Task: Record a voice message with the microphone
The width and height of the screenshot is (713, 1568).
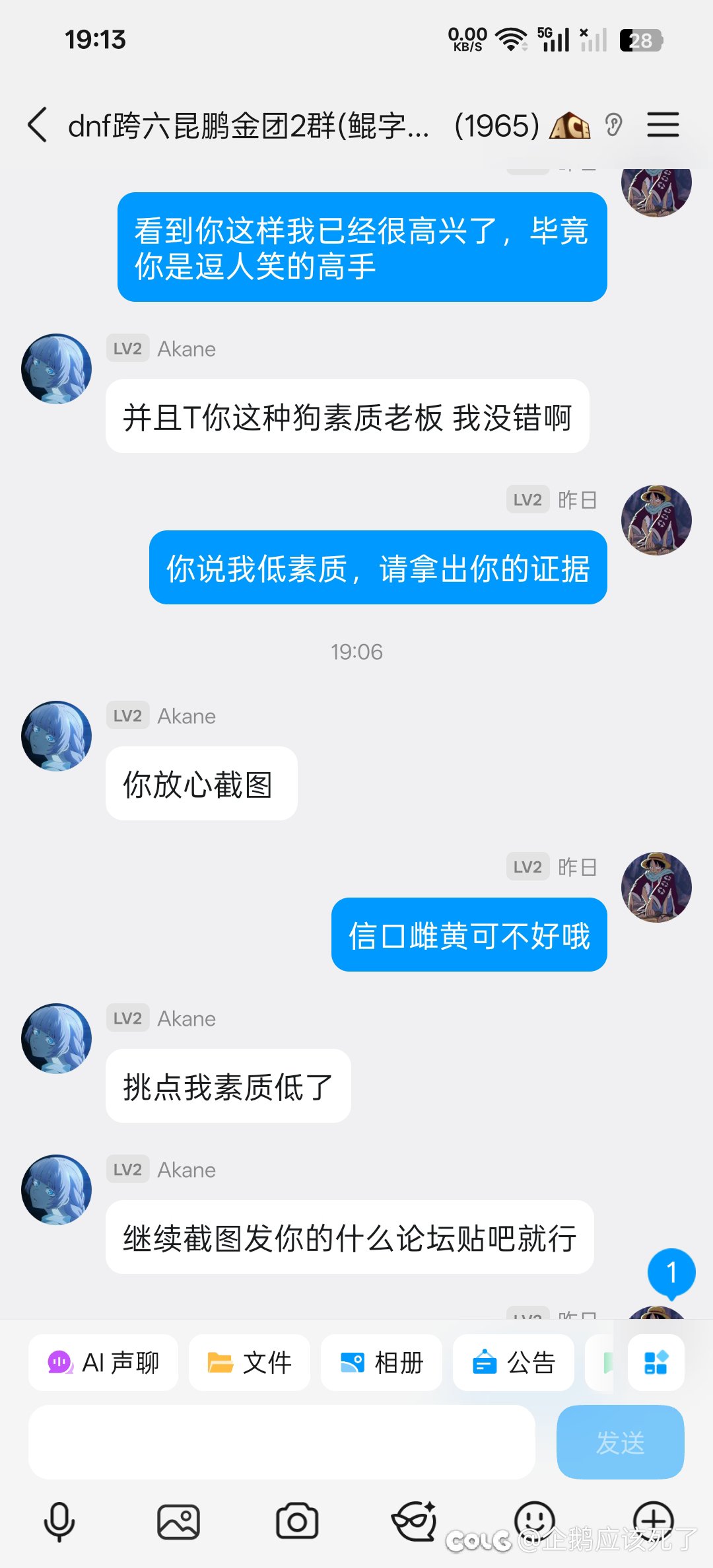Action: click(x=59, y=1522)
